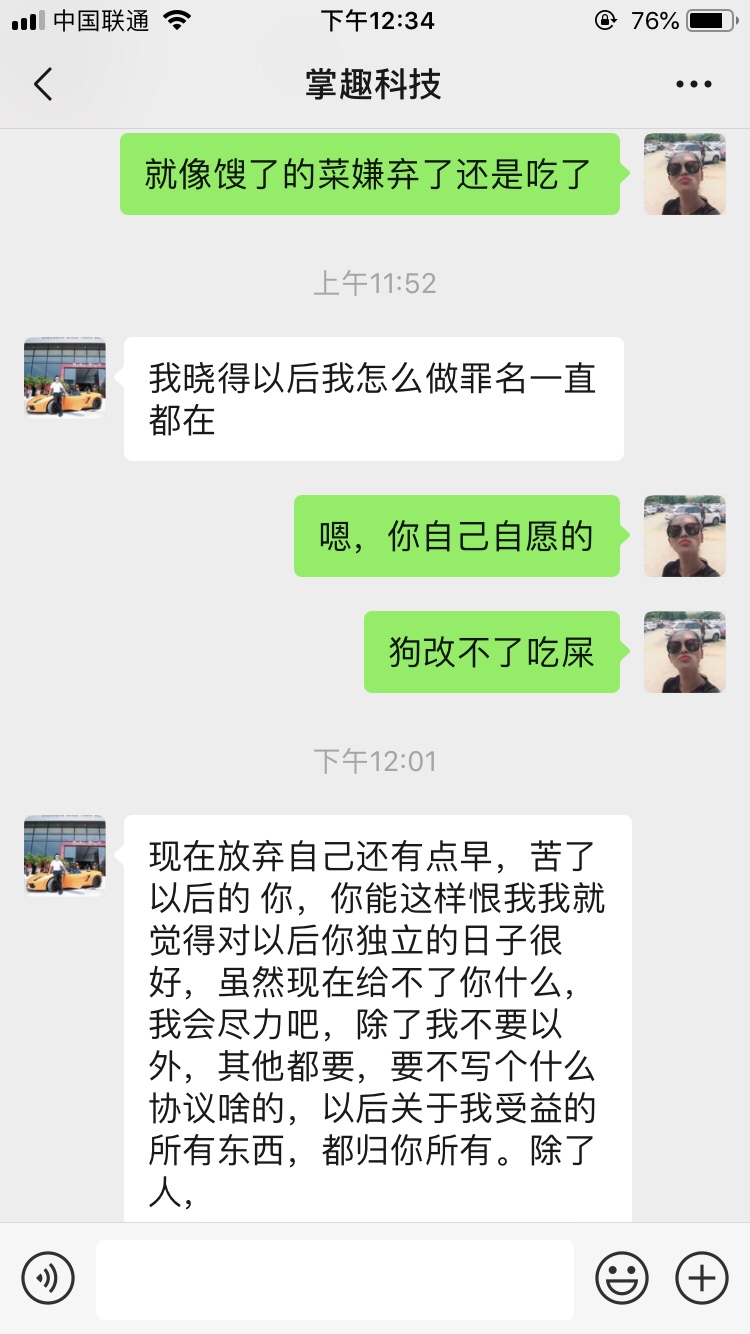Go back from the 掌趣科技 chat
Viewport: 750px width, 1334px height.
[43, 85]
